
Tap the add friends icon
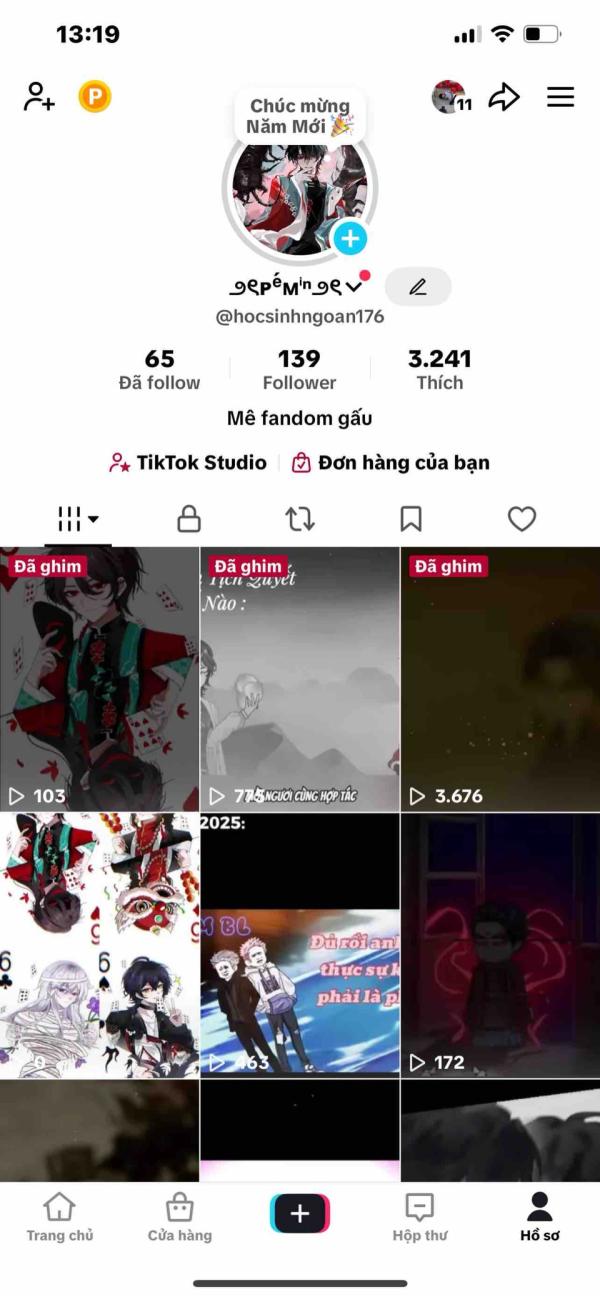tap(39, 97)
